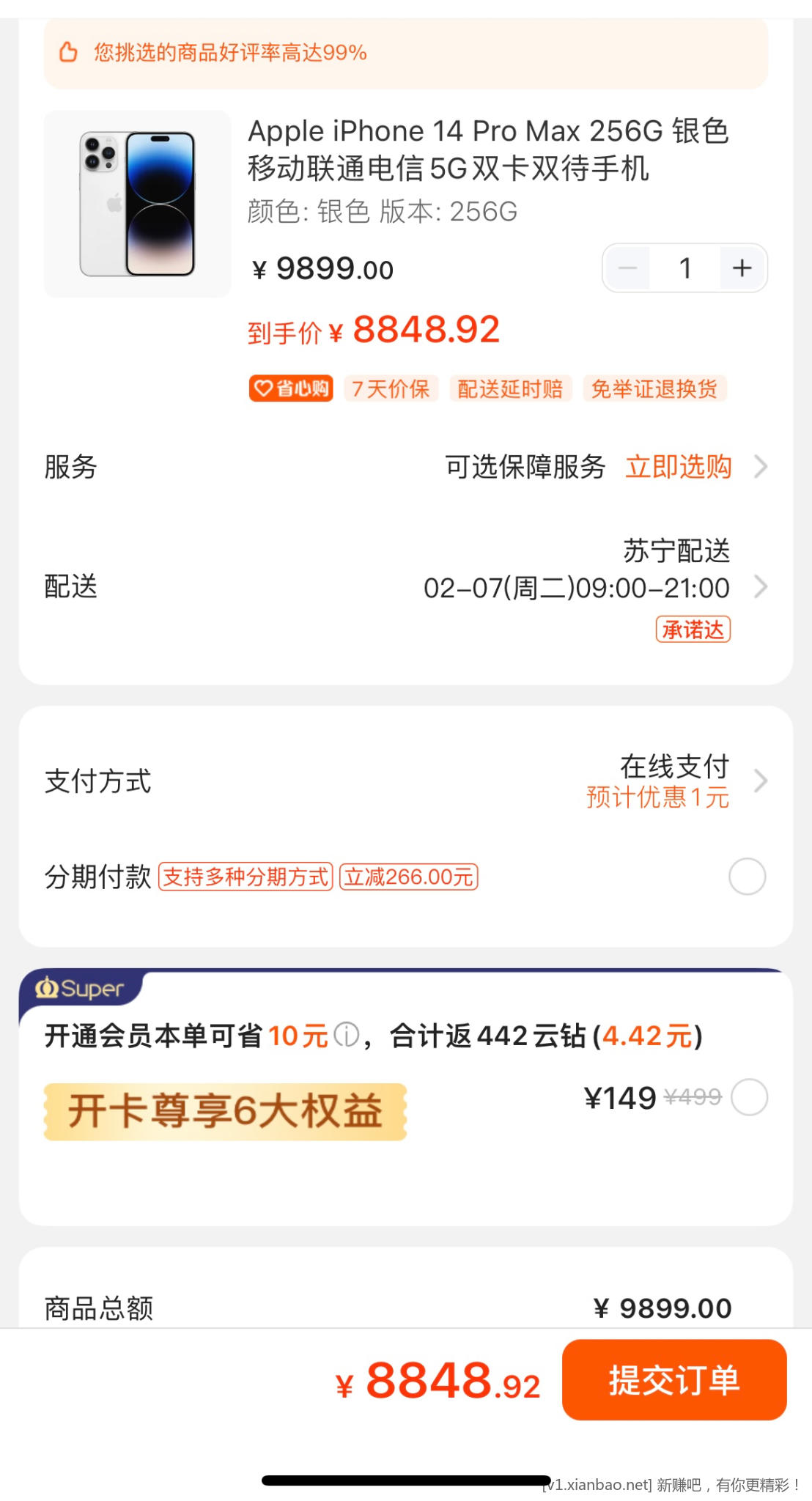Select the ¥149 Super membership option
812x1501 pixels.
(x=749, y=1097)
